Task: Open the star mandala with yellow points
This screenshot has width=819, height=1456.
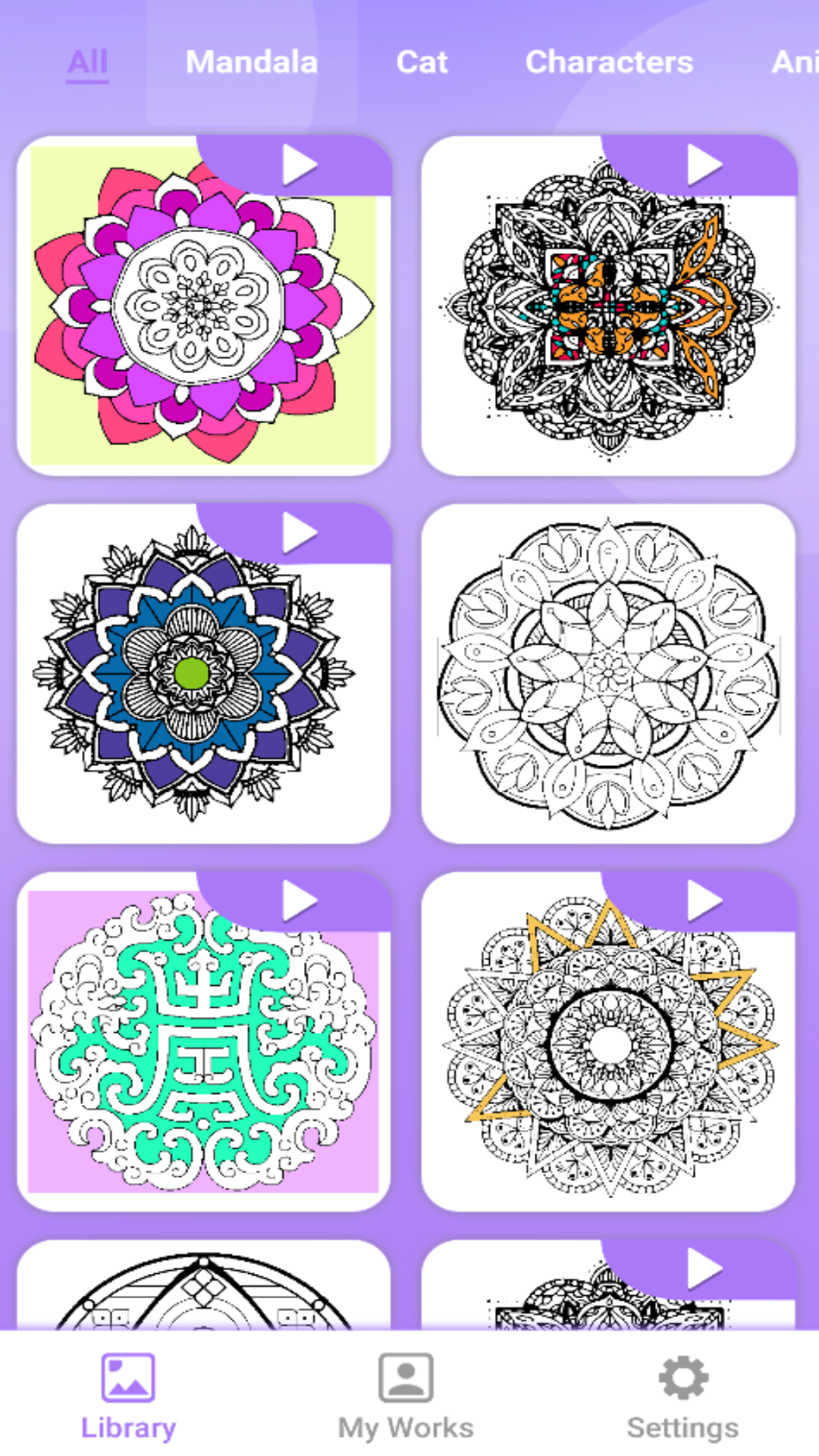Action: (x=608, y=1041)
